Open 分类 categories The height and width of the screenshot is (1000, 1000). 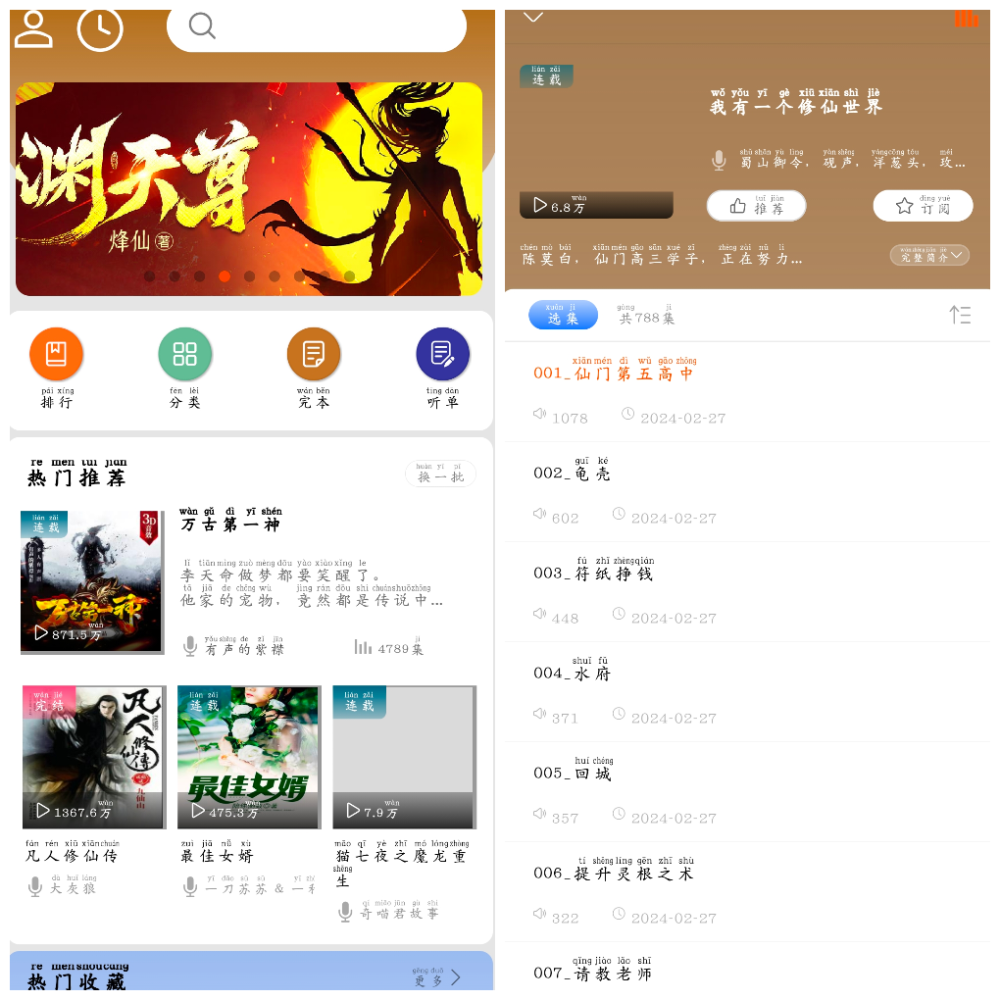(x=185, y=354)
